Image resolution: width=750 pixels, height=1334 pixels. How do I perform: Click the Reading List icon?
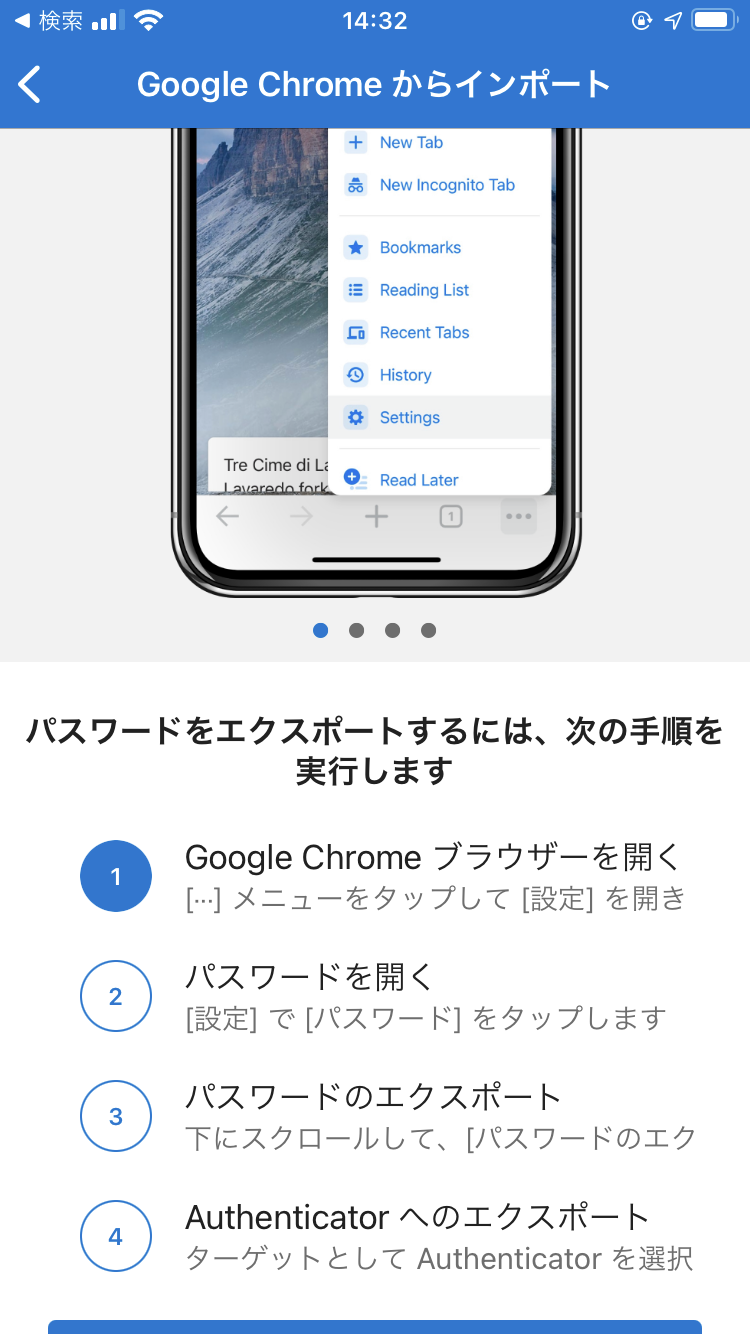(x=355, y=289)
